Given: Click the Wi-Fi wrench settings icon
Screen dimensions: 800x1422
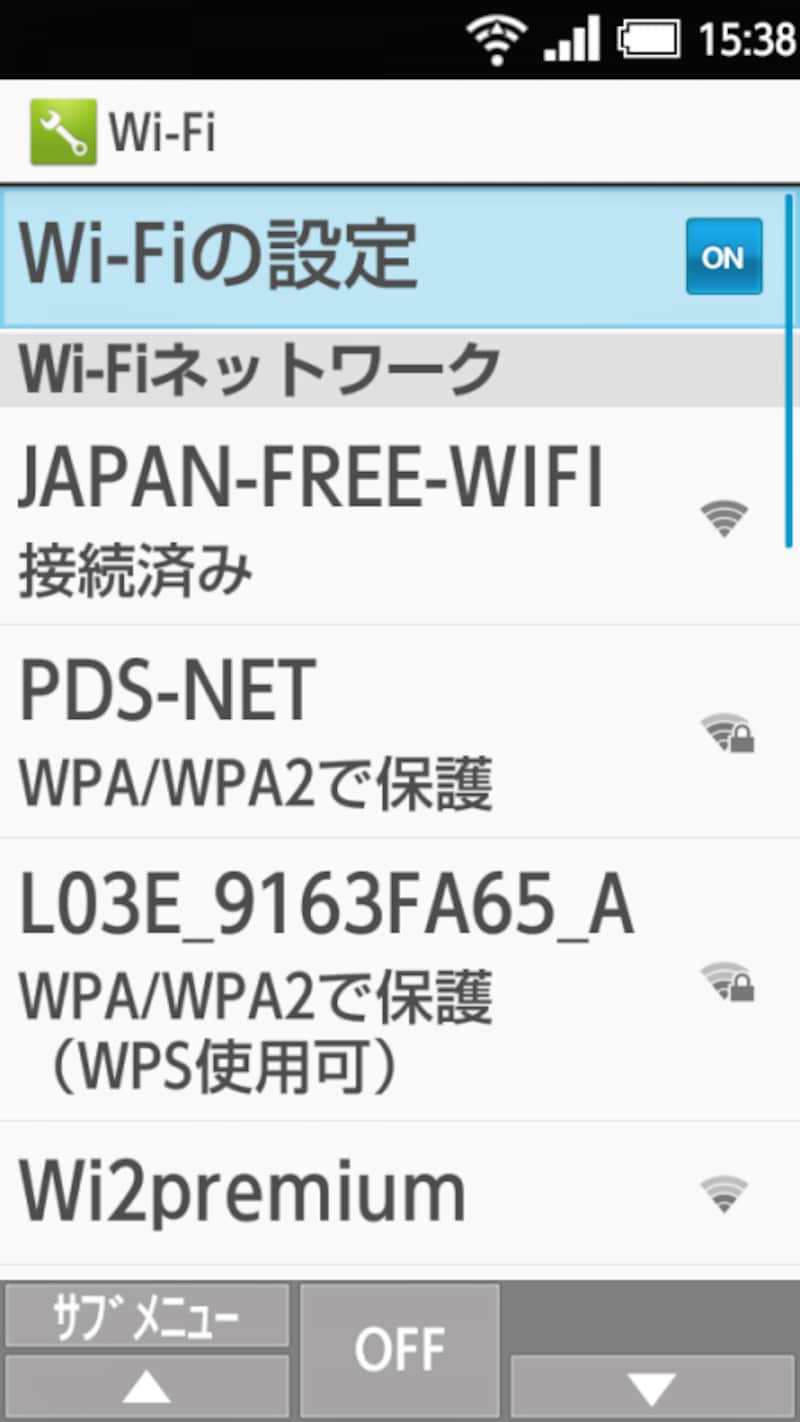Looking at the screenshot, I should (x=63, y=131).
